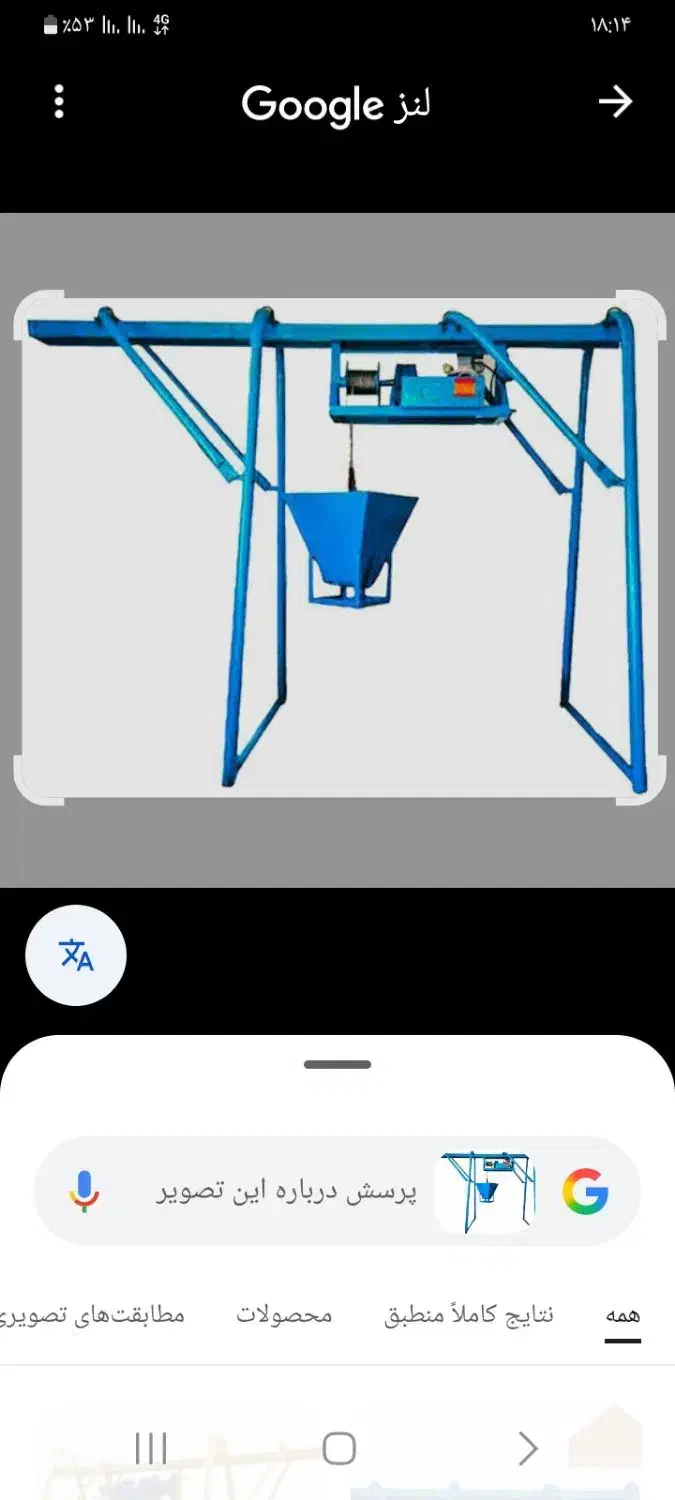Switch to the نتایج کاملاً منطبق tab
Screen dimensions: 675x1500
[469, 1315]
